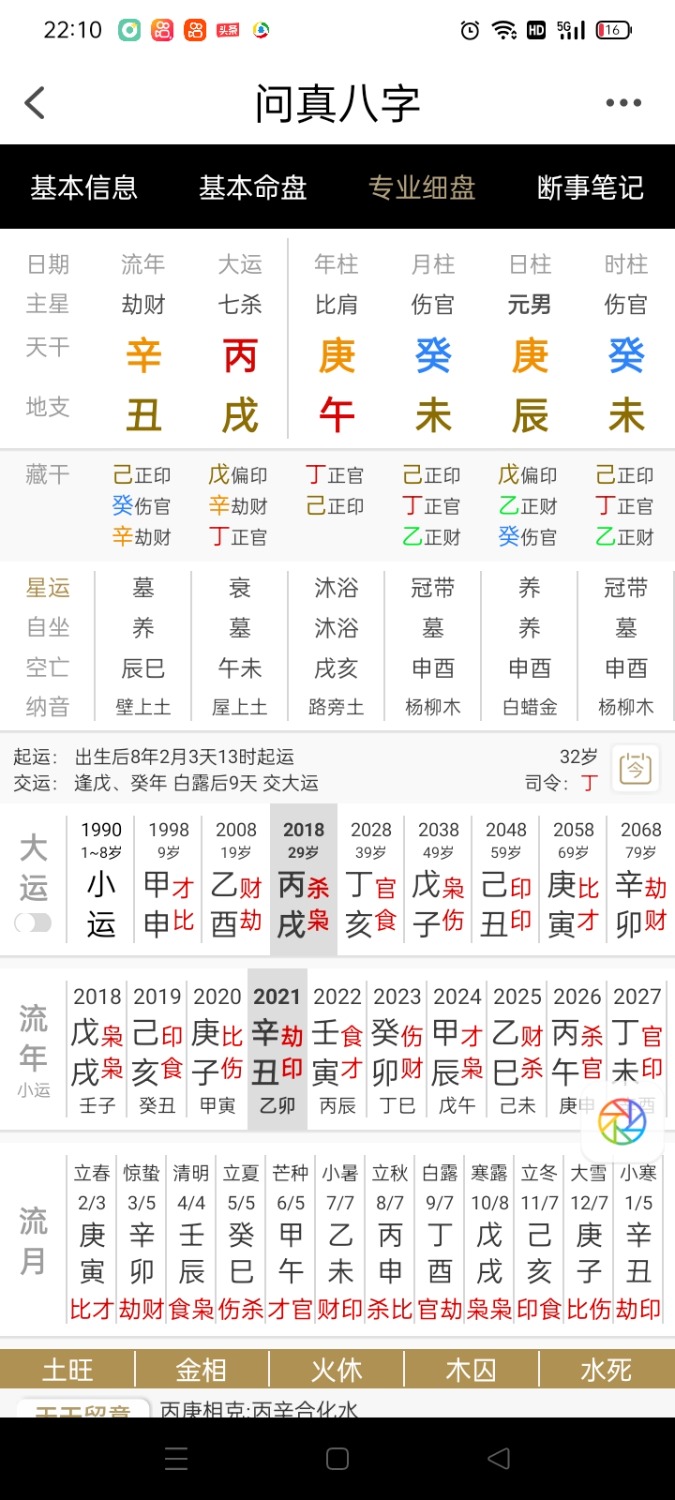The width and height of the screenshot is (675, 1500).
Task: Select the 专业细盘 tab
Action: pyautogui.click(x=421, y=188)
